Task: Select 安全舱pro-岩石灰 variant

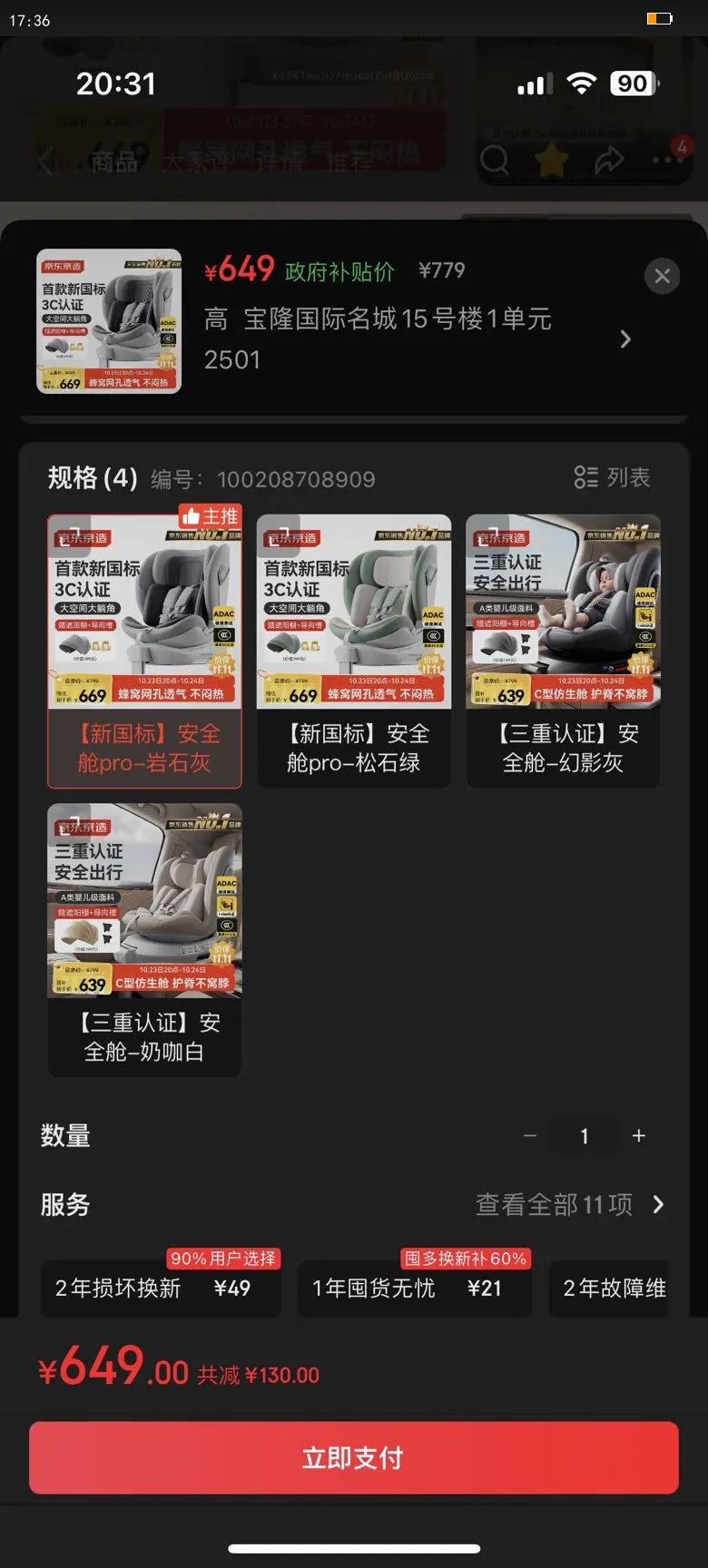Action: point(144,651)
